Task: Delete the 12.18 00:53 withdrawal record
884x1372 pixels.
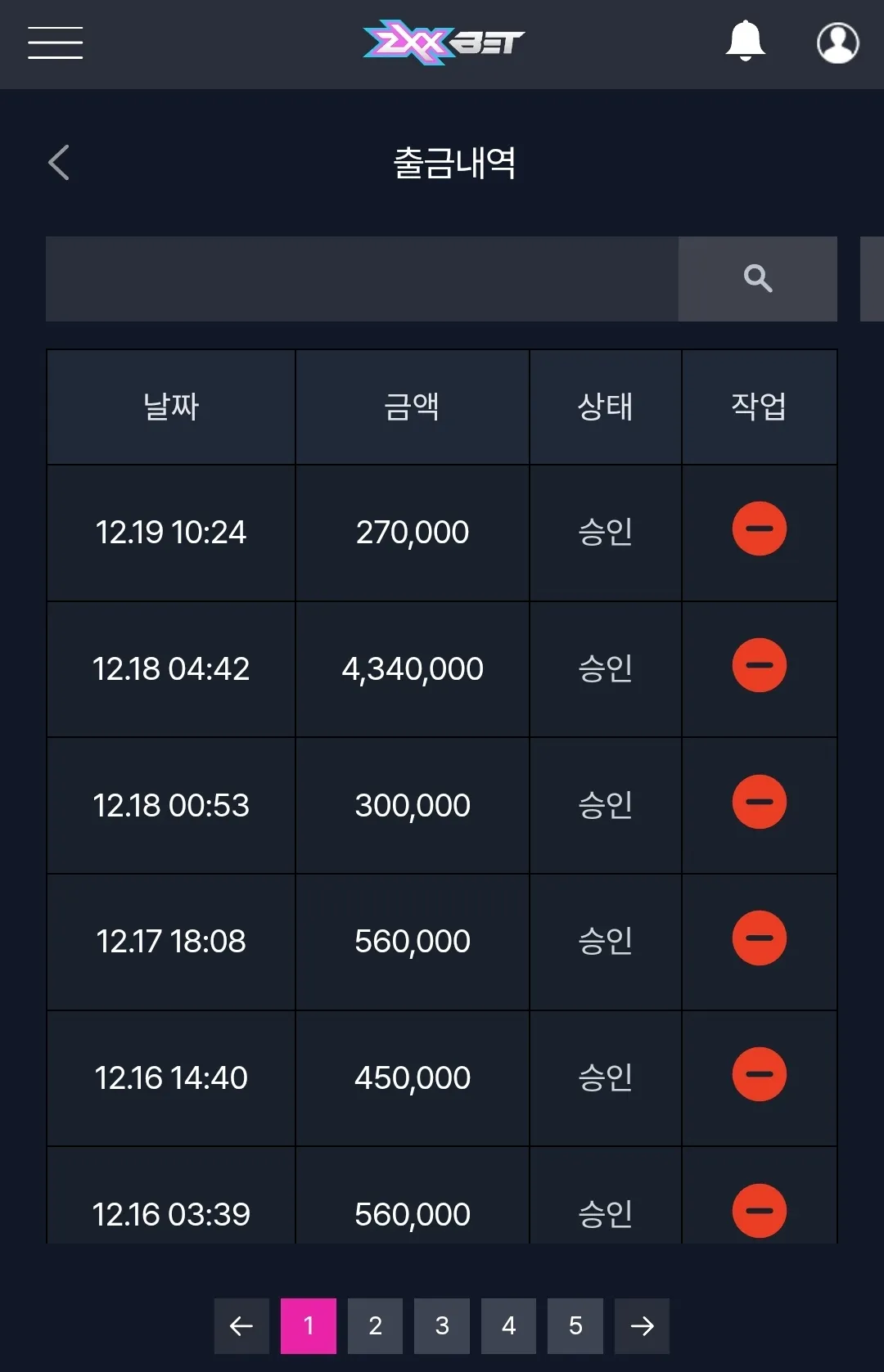Action: pyautogui.click(x=759, y=802)
